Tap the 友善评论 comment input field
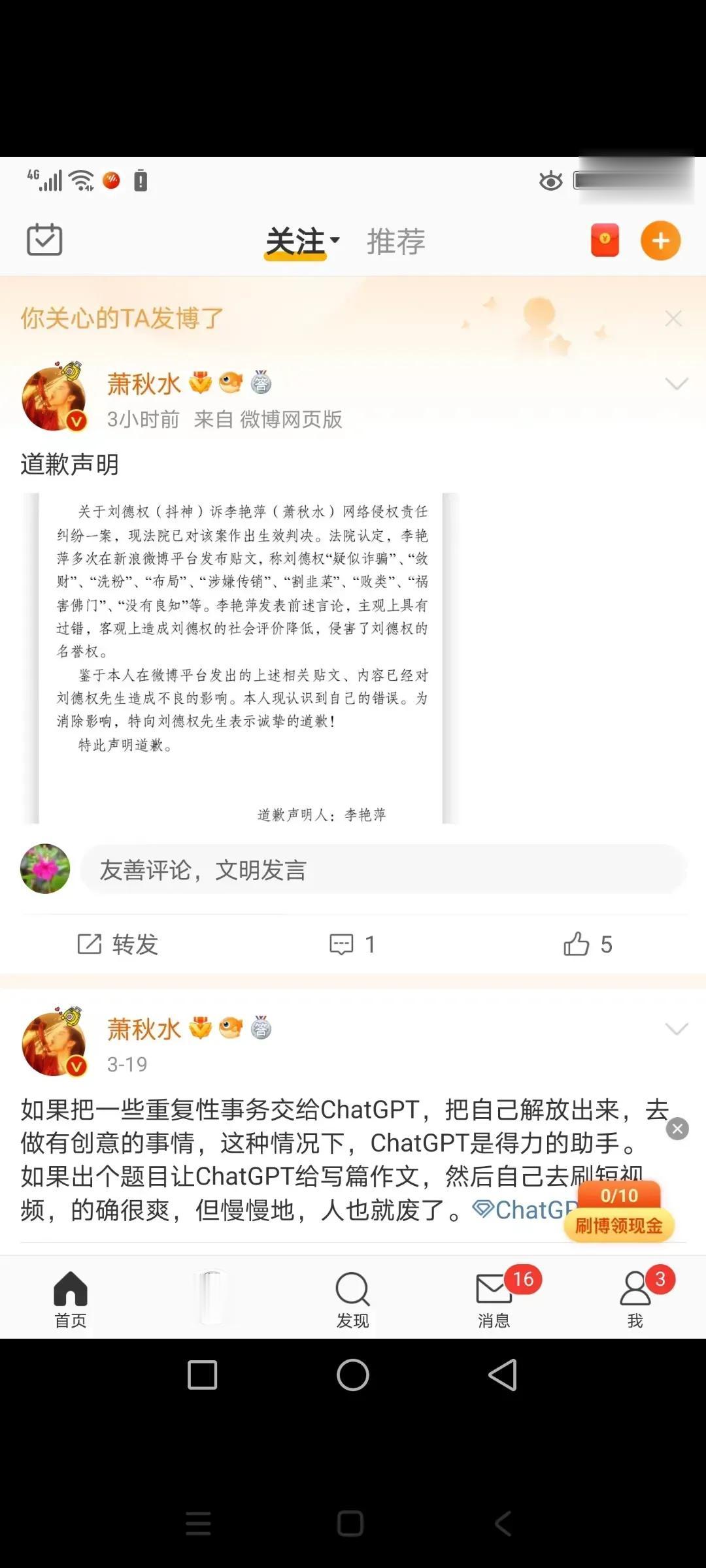The height and width of the screenshot is (1568, 706). (382, 870)
